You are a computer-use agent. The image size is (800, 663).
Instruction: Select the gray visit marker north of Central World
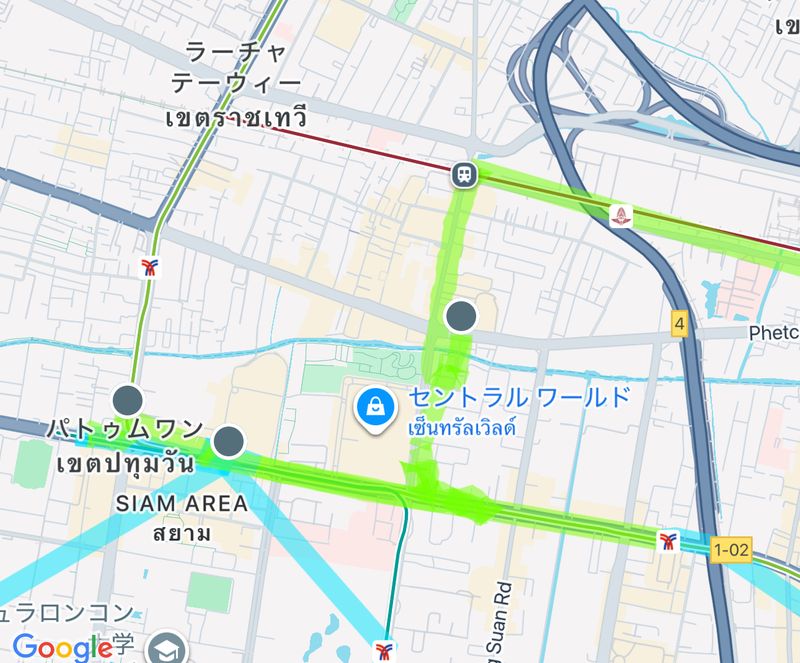(x=460, y=316)
